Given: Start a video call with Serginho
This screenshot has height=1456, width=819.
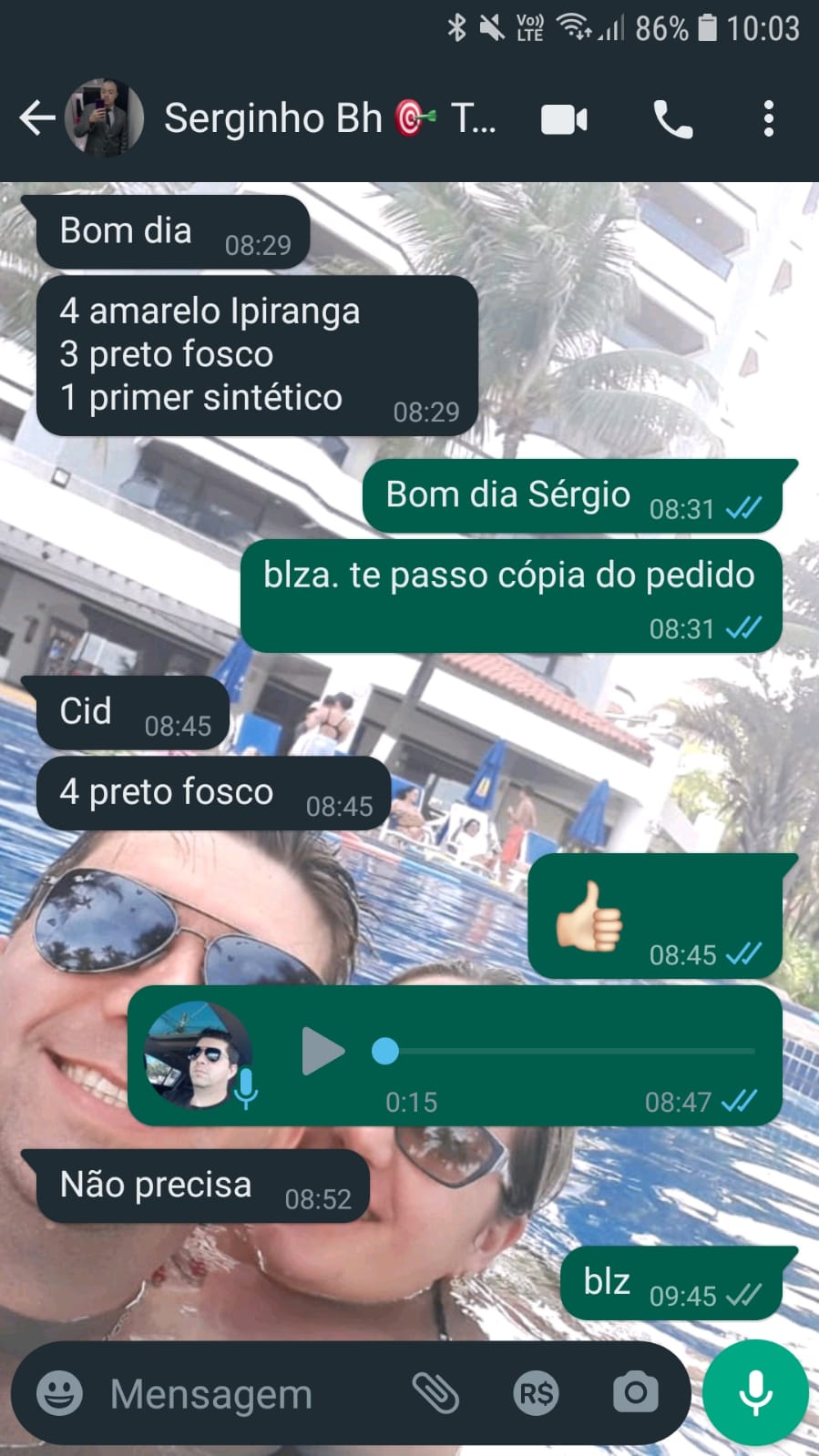Looking at the screenshot, I should click(x=564, y=119).
